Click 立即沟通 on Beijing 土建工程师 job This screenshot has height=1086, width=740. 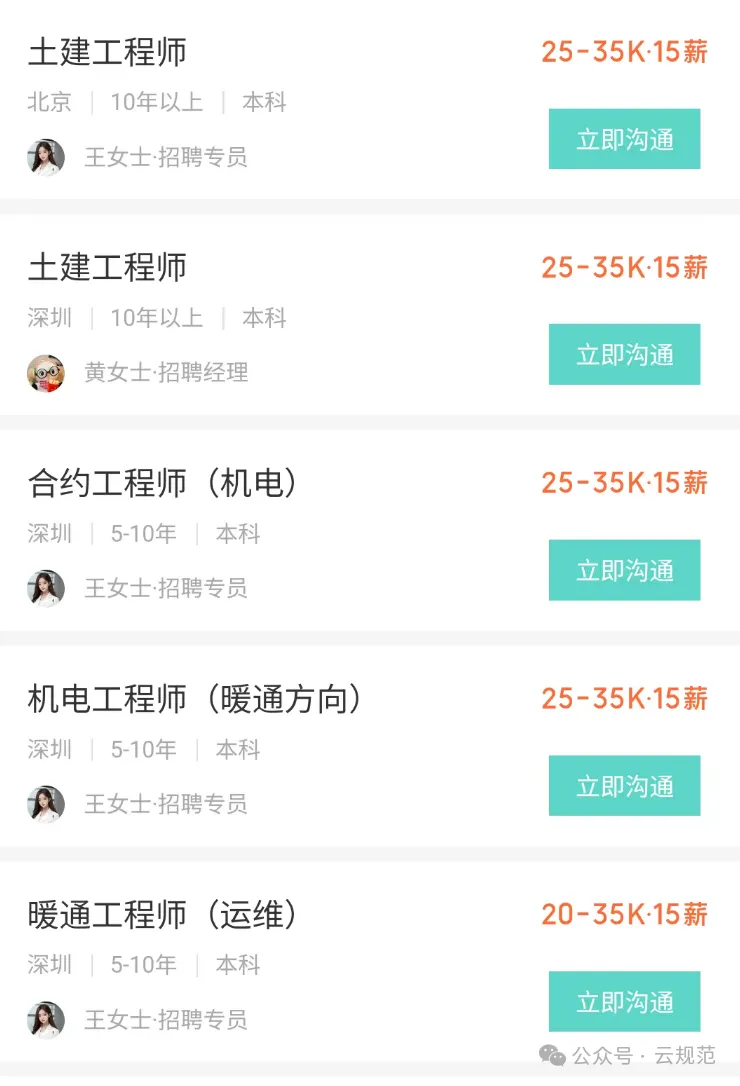click(624, 139)
